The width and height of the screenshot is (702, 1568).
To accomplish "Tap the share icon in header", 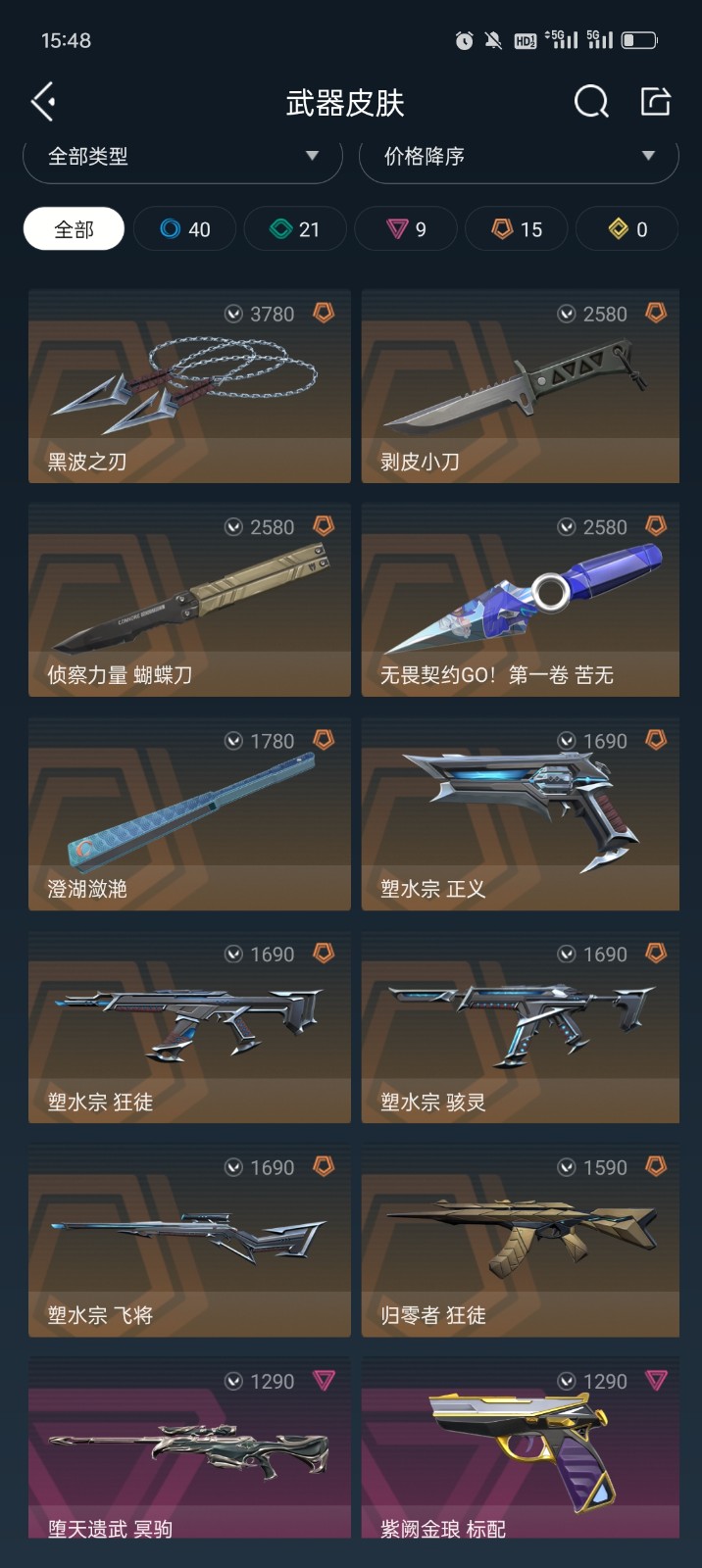I will click(x=655, y=101).
